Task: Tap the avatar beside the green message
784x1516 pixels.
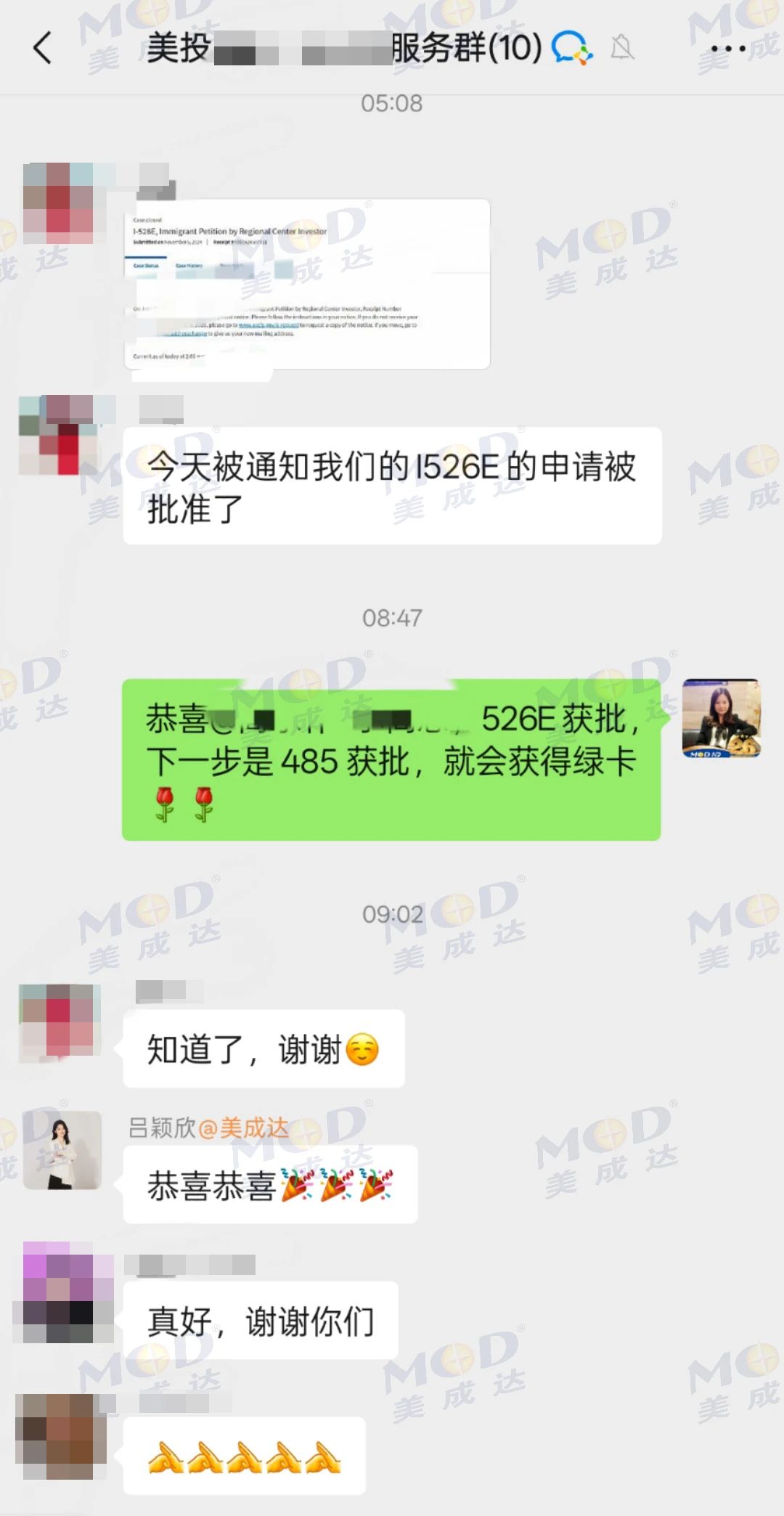Action: click(x=721, y=718)
